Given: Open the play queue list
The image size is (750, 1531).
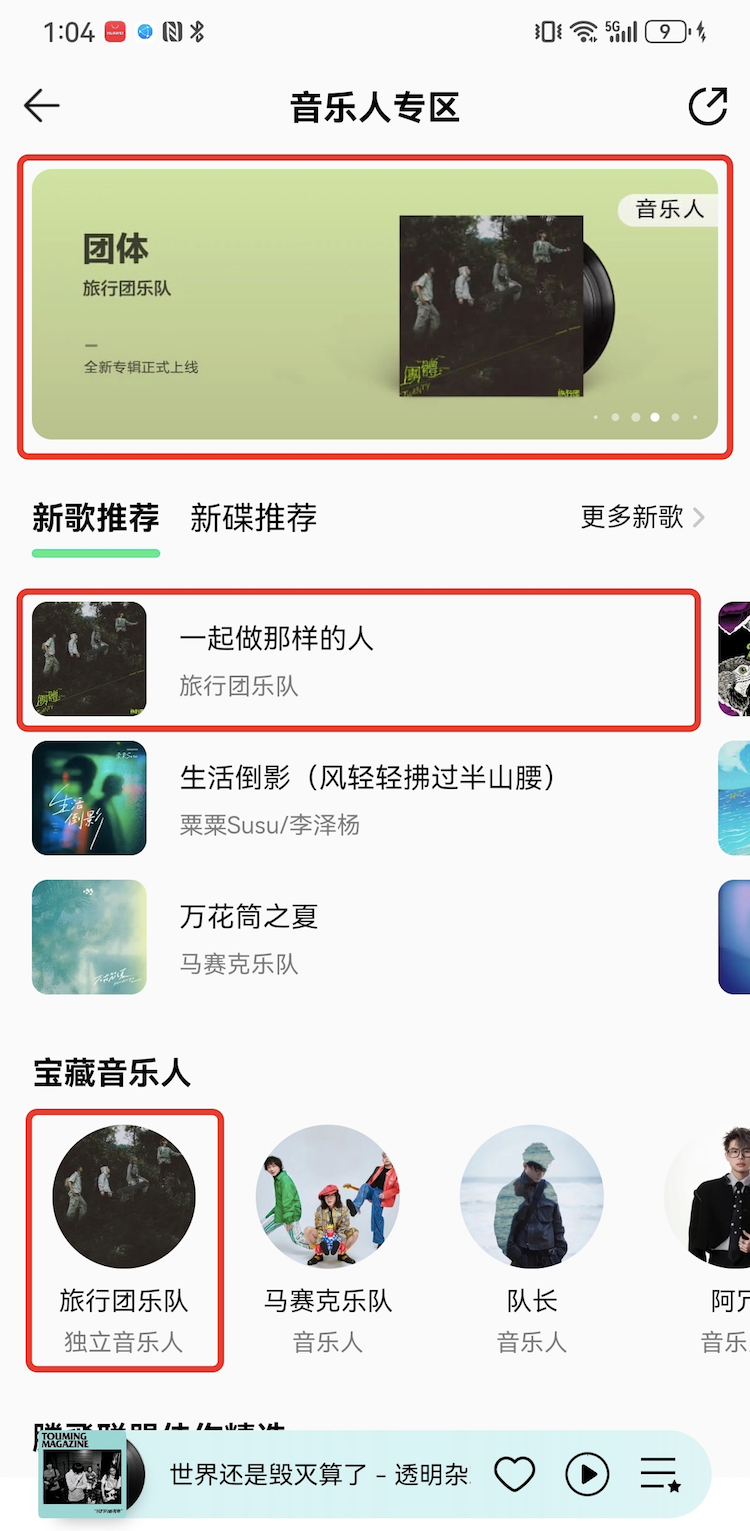Looking at the screenshot, I should tap(660, 1473).
